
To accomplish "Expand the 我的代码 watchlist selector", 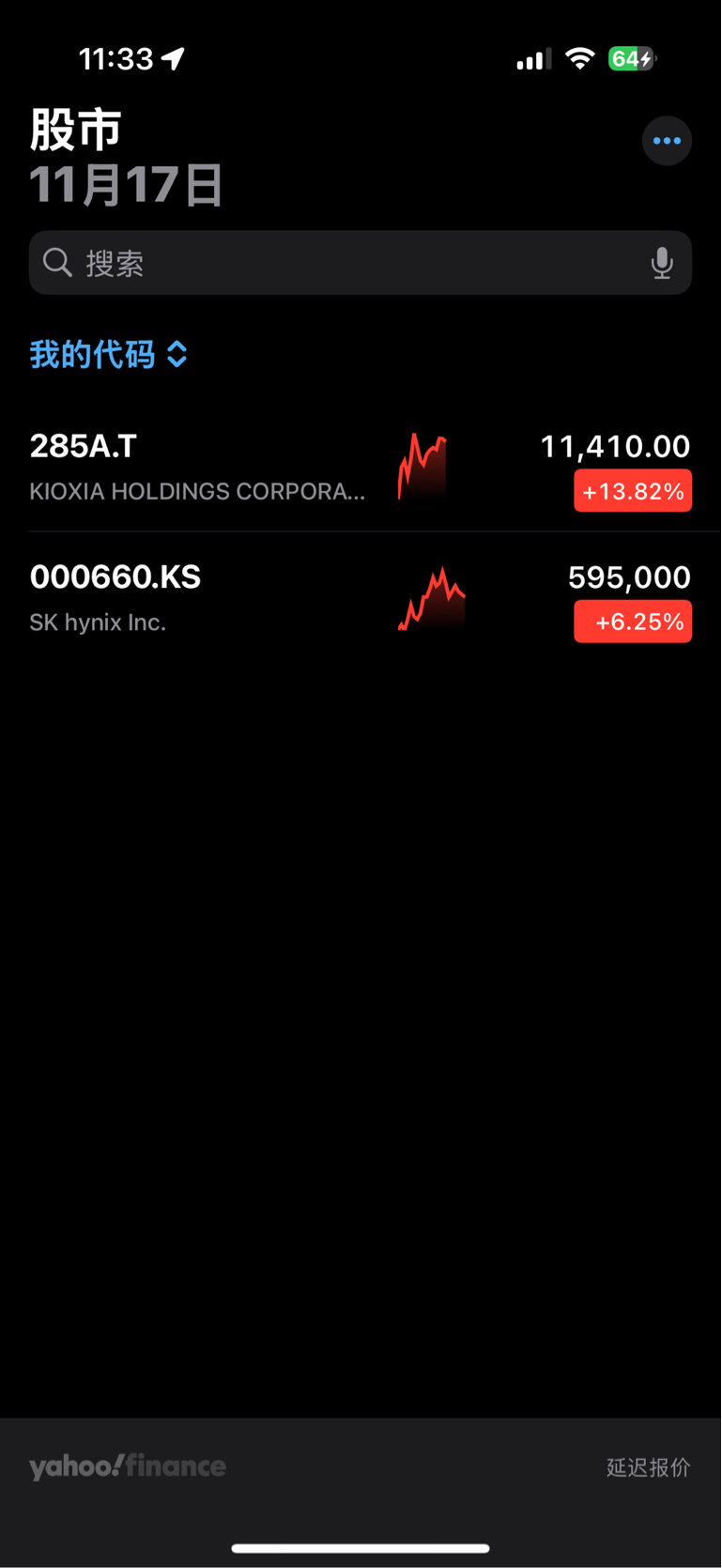I will click(x=109, y=355).
